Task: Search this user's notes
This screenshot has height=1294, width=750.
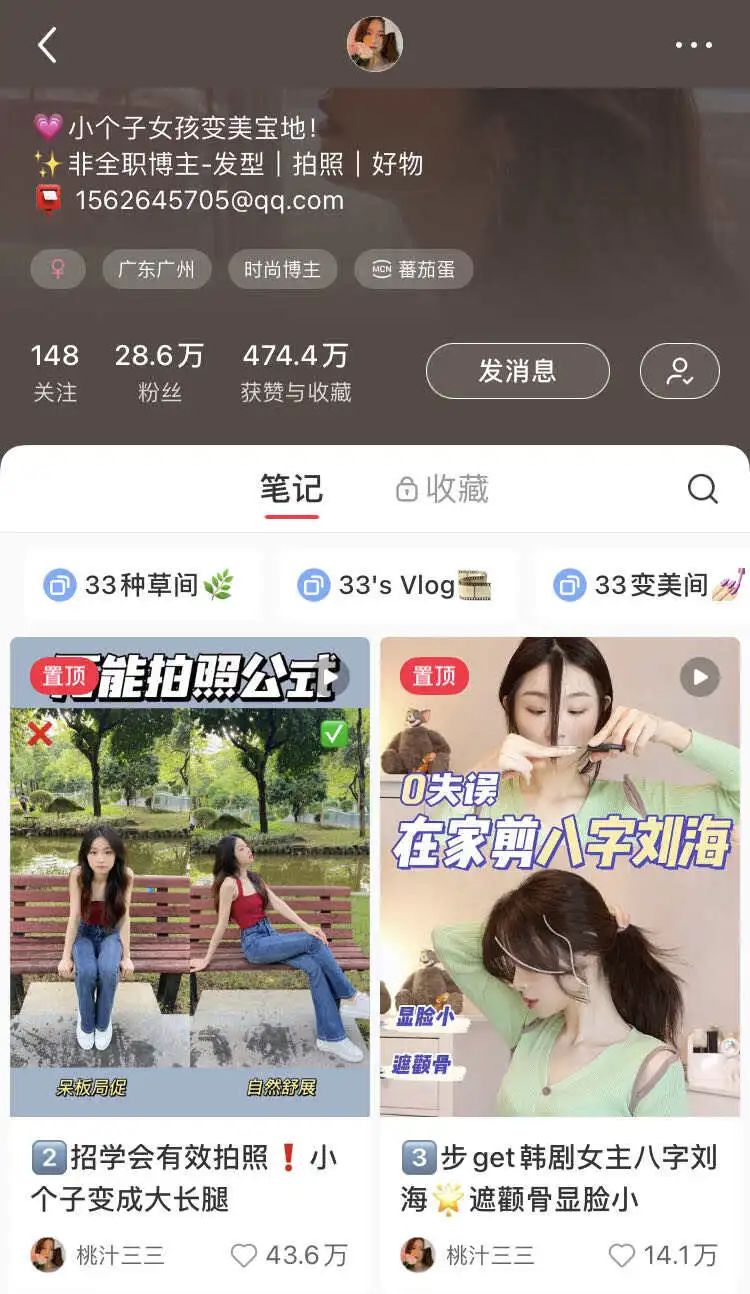Action: pos(703,489)
